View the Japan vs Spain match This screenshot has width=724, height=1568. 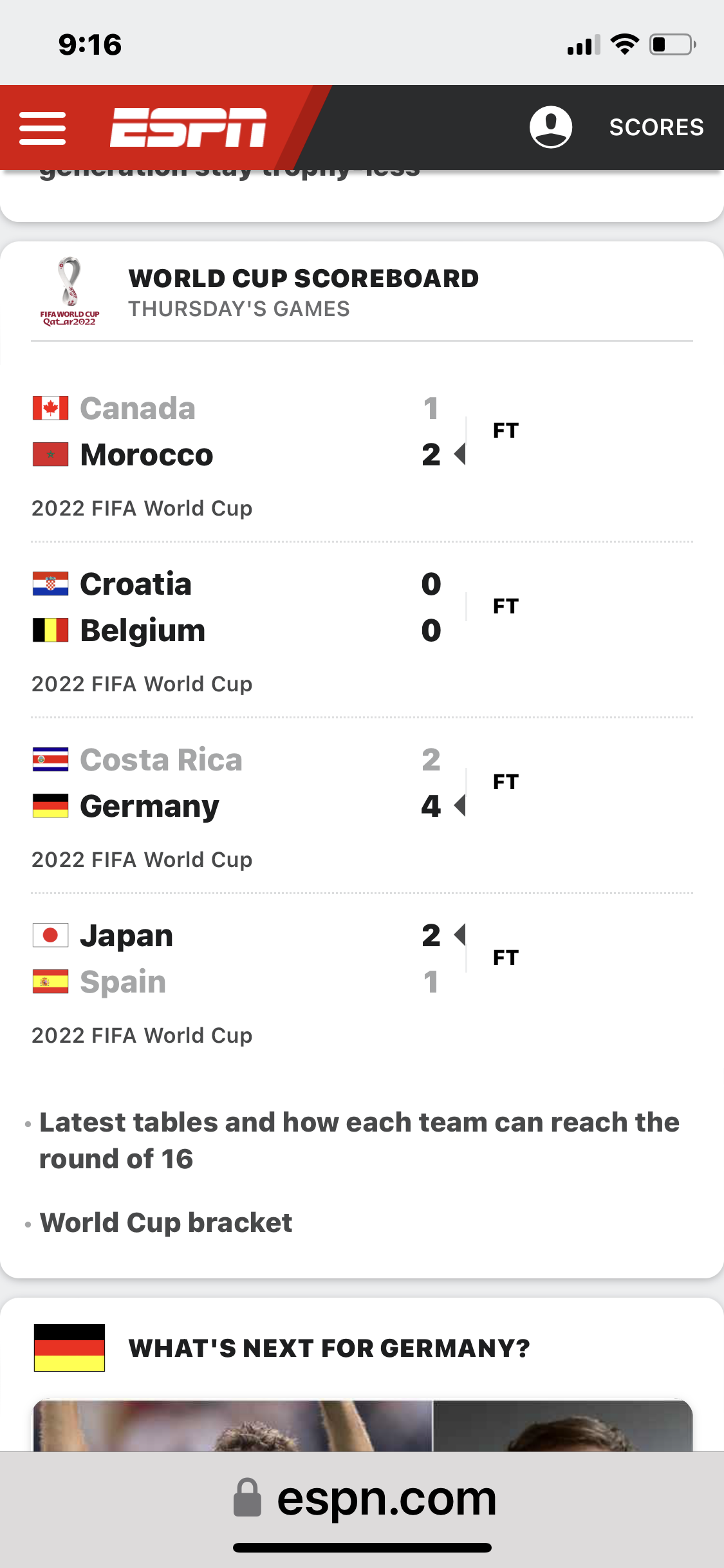coord(362,982)
